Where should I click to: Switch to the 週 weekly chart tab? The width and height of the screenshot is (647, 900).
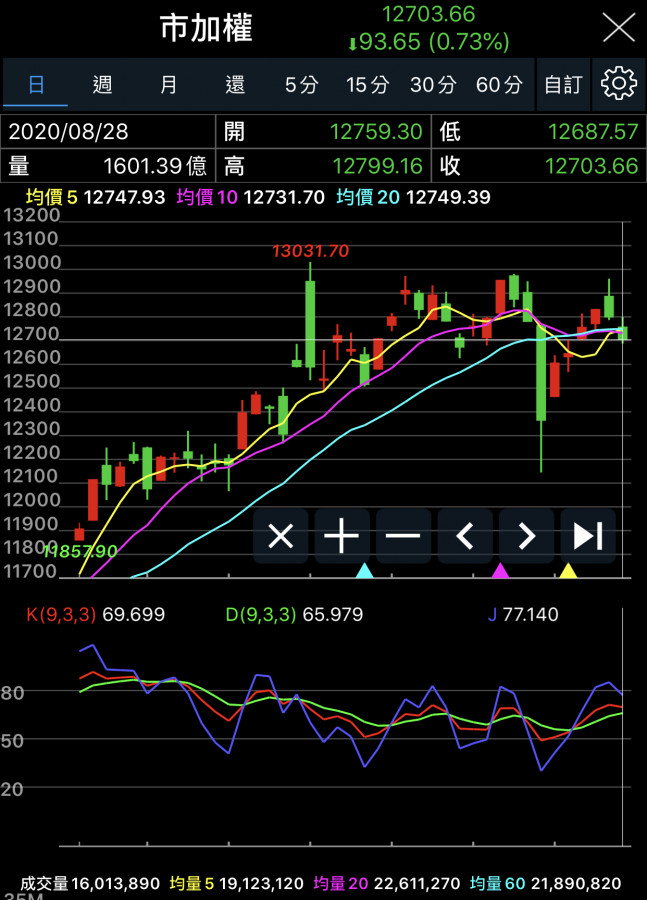[x=102, y=84]
